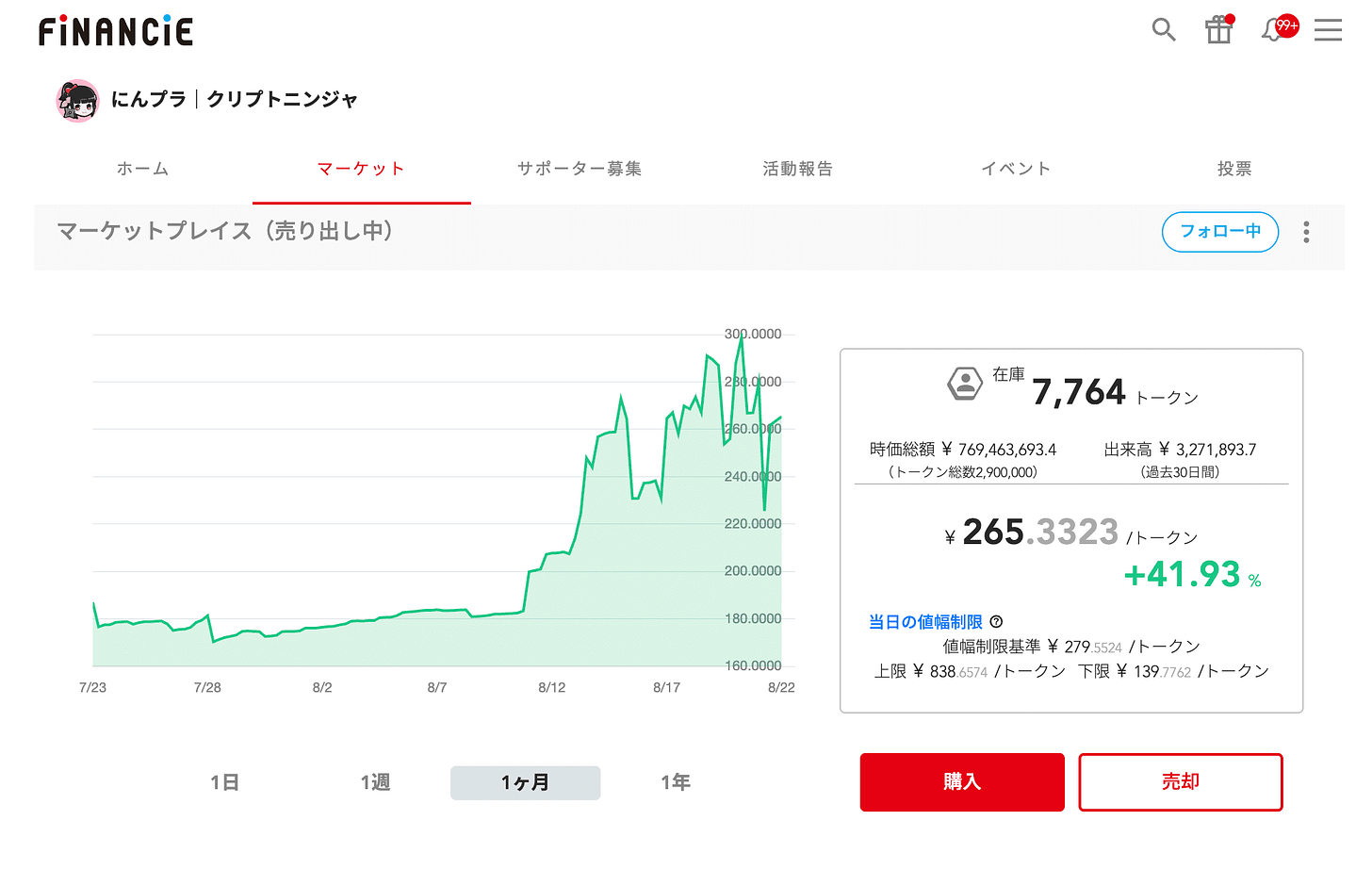
Task: Tap the フォロー中 button
Action: 1220,232
